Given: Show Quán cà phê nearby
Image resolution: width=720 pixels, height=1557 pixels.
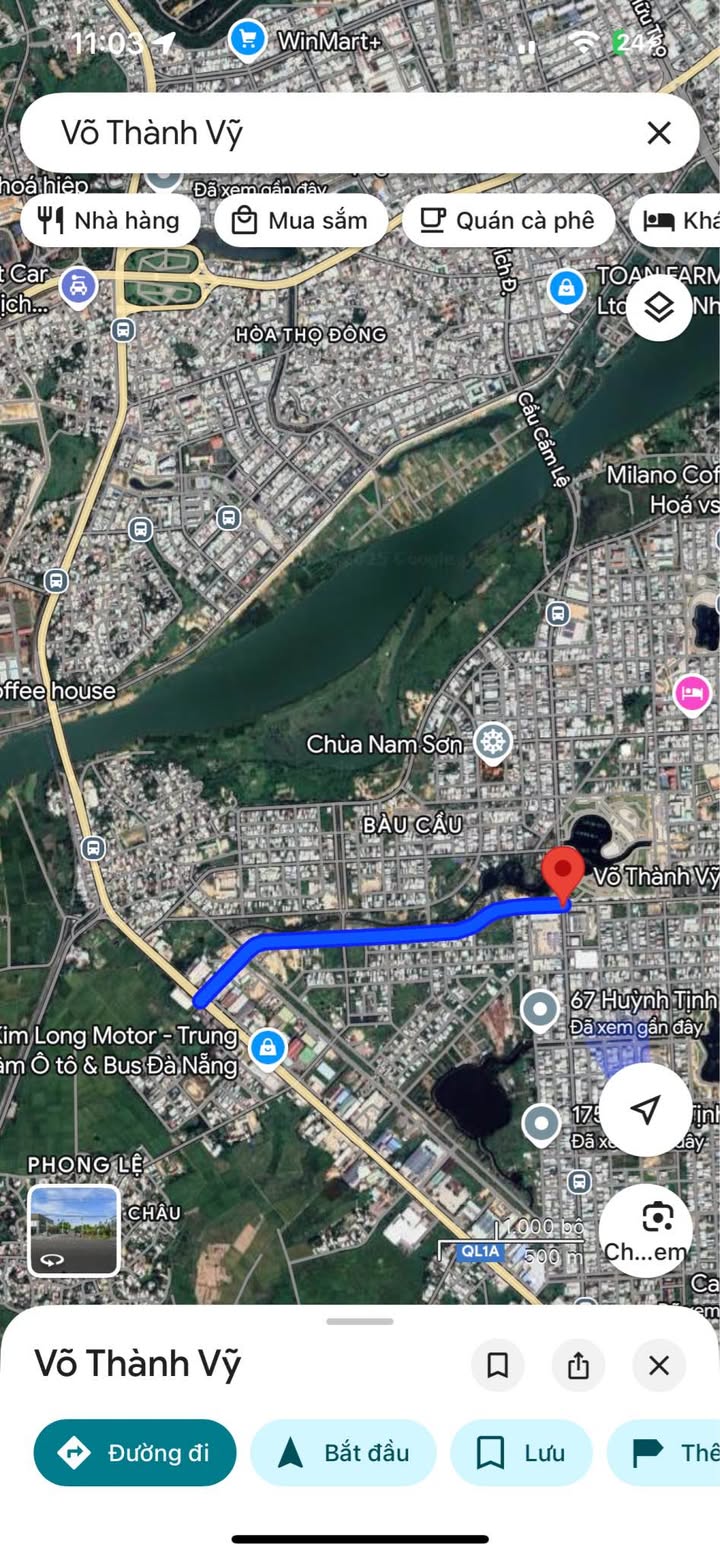Looking at the screenshot, I should [x=507, y=221].
